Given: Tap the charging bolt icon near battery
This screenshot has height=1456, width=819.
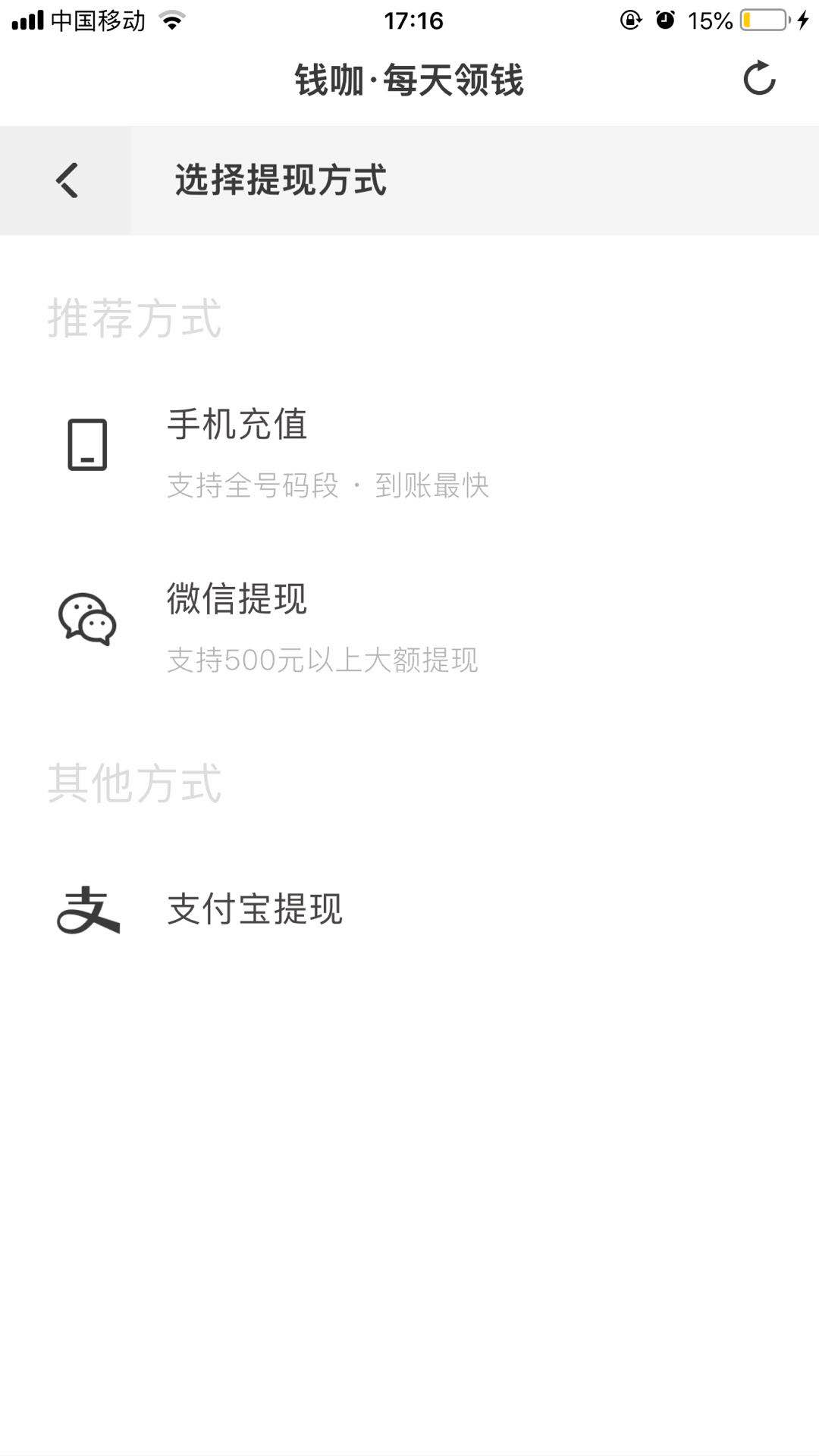Looking at the screenshot, I should (x=804, y=20).
